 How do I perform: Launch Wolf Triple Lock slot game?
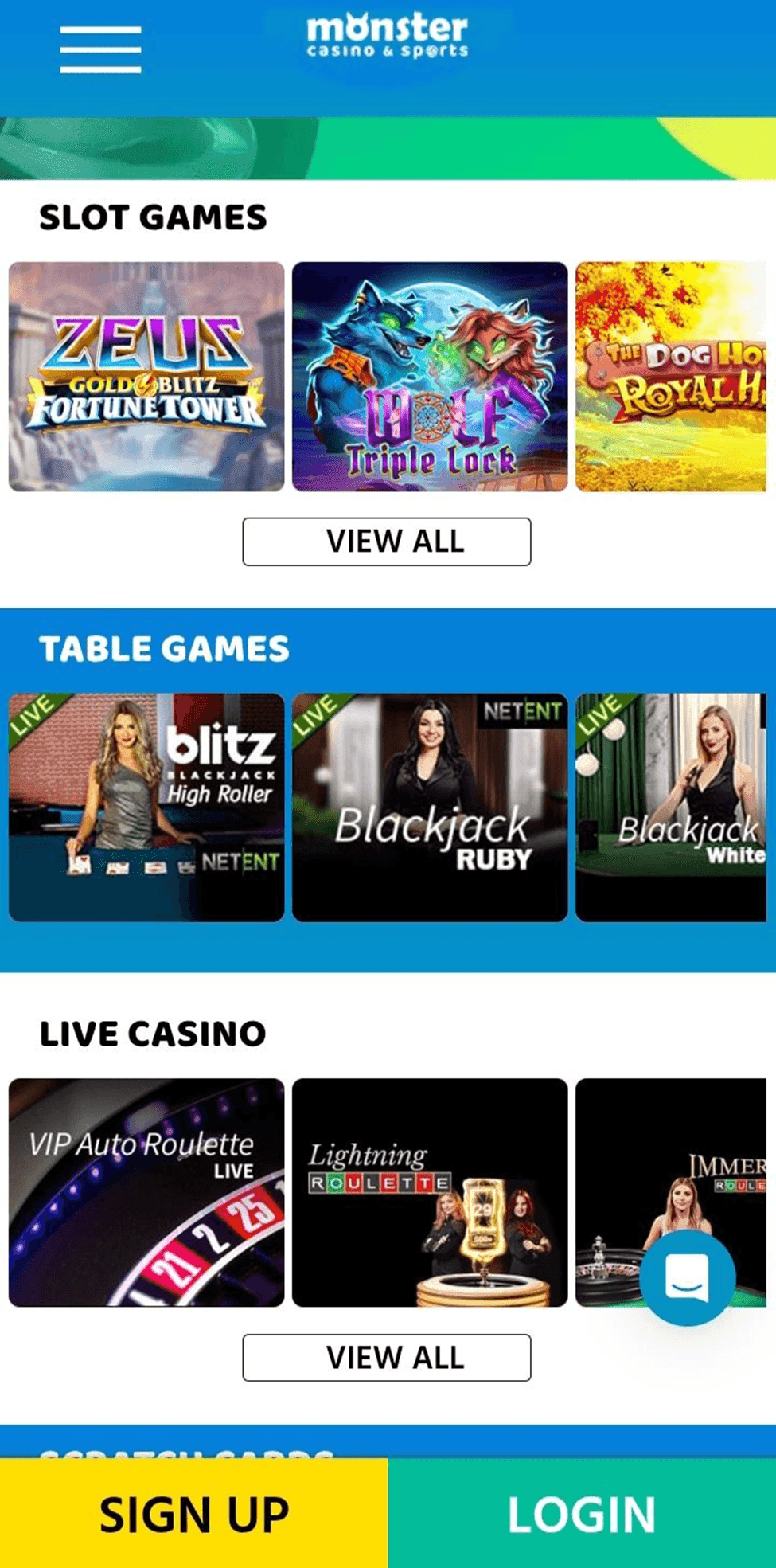coord(430,377)
